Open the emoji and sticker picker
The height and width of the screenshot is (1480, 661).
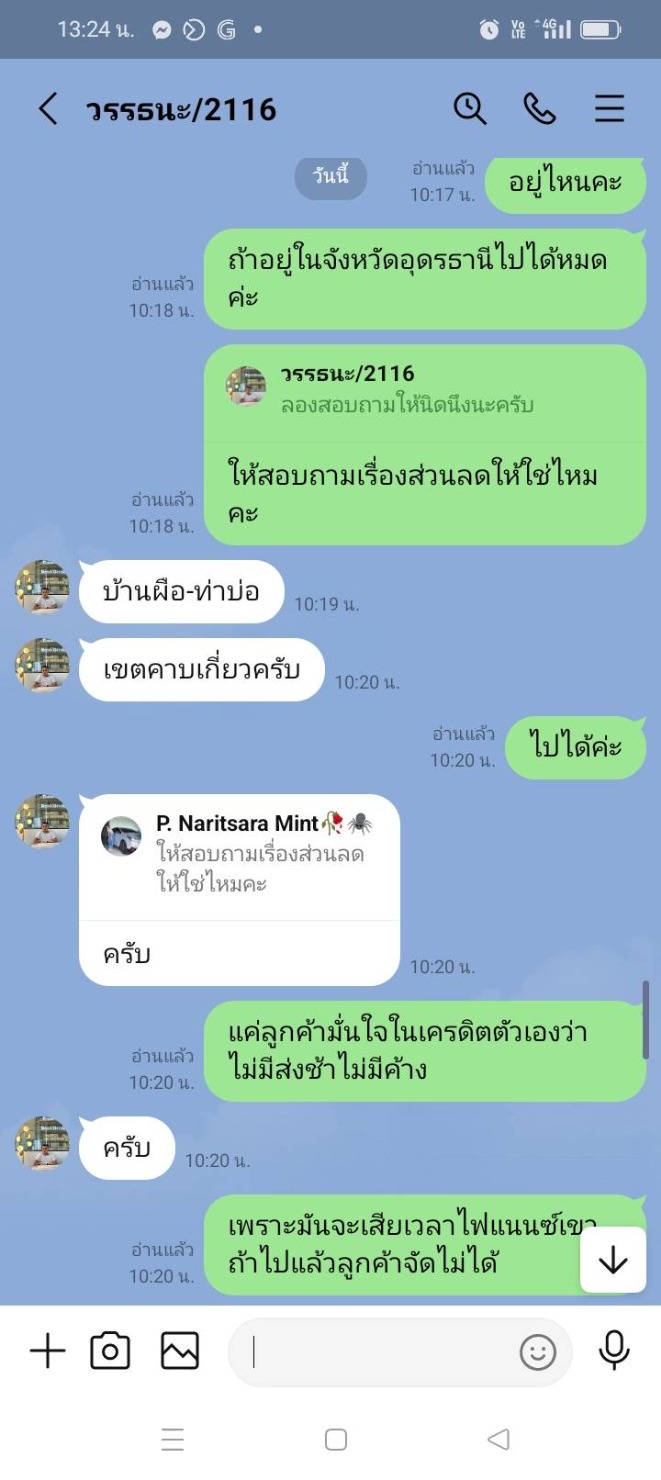[537, 1353]
